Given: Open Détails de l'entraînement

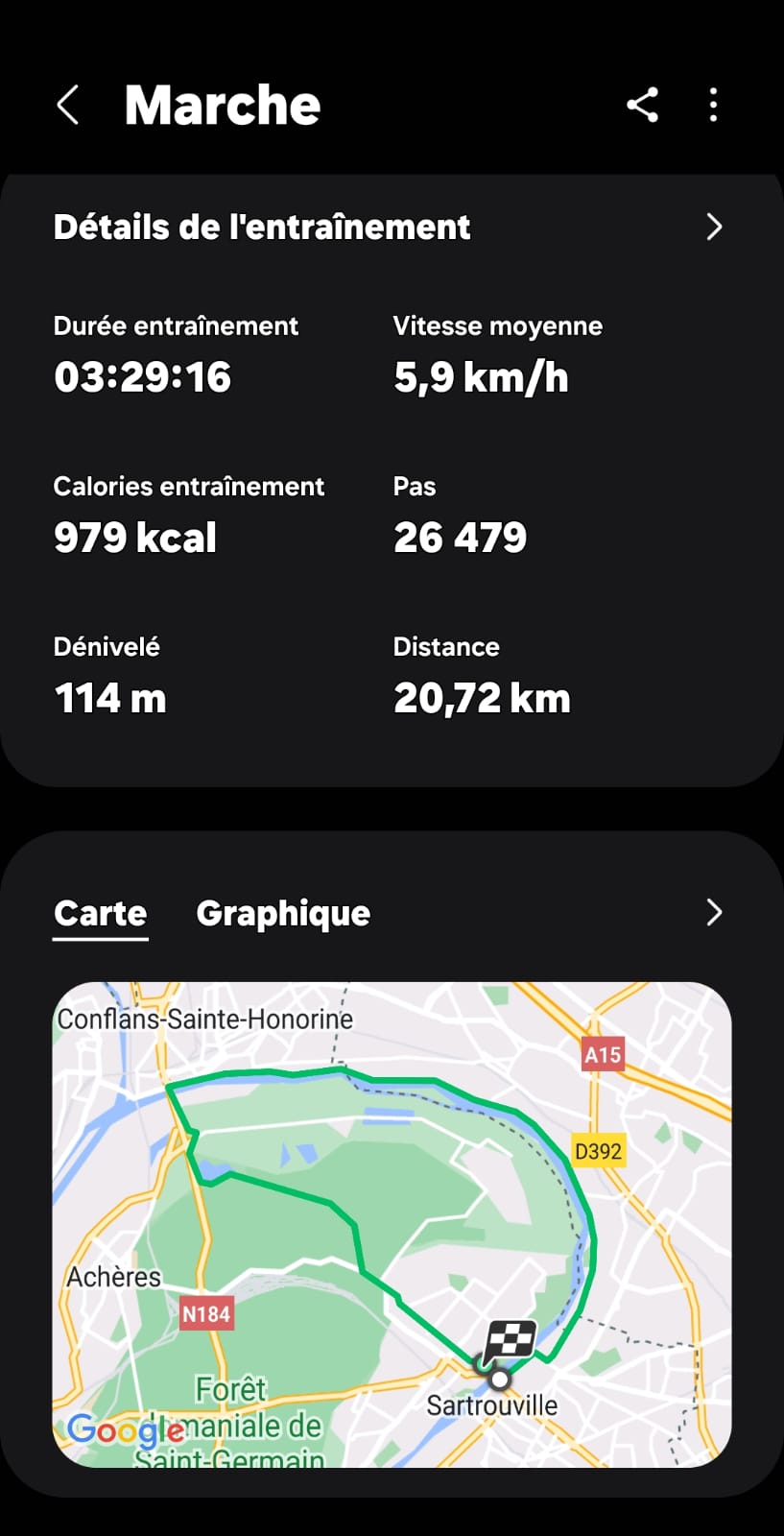Looking at the screenshot, I should (391, 228).
